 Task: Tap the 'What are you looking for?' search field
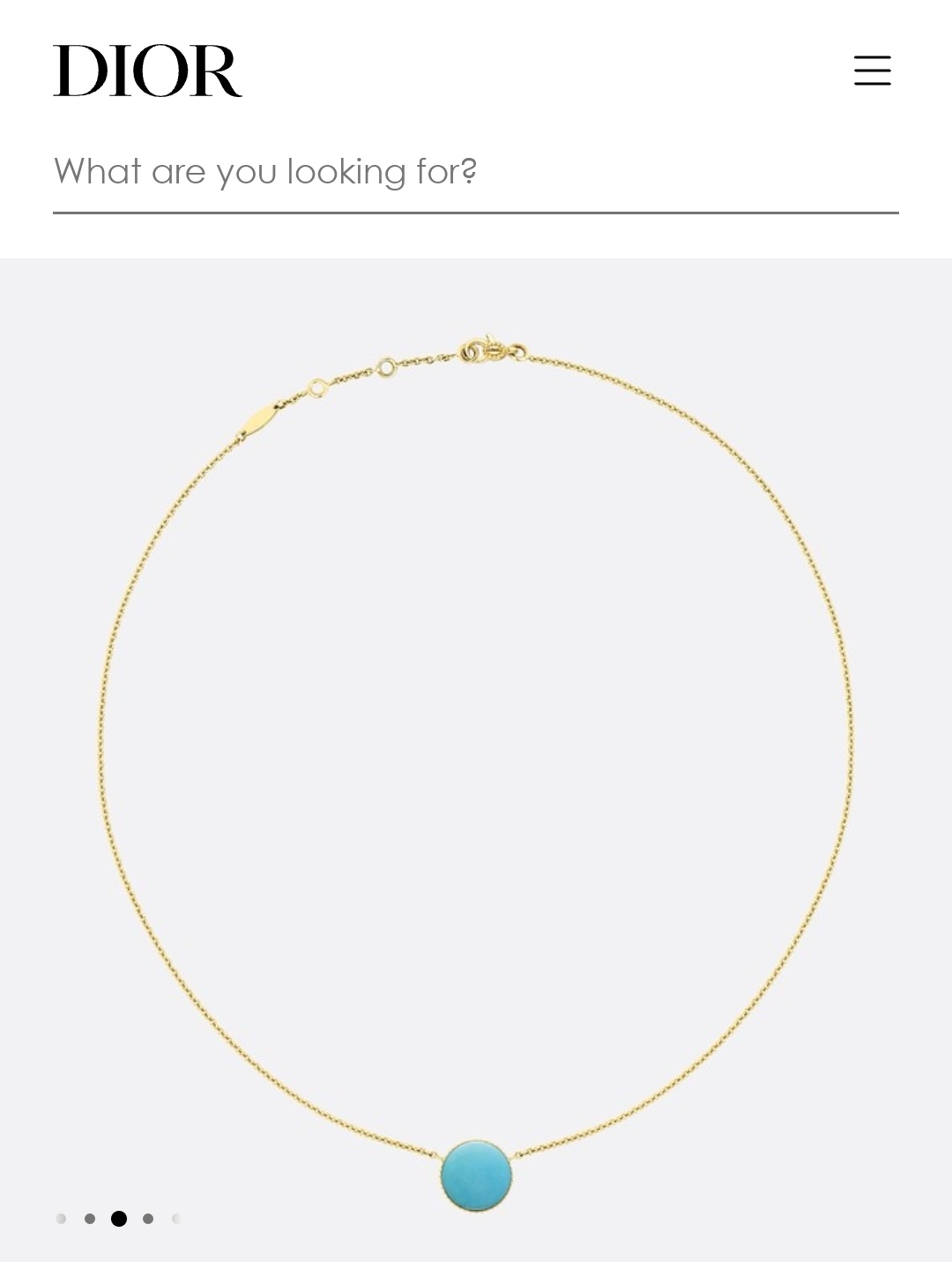click(x=474, y=172)
